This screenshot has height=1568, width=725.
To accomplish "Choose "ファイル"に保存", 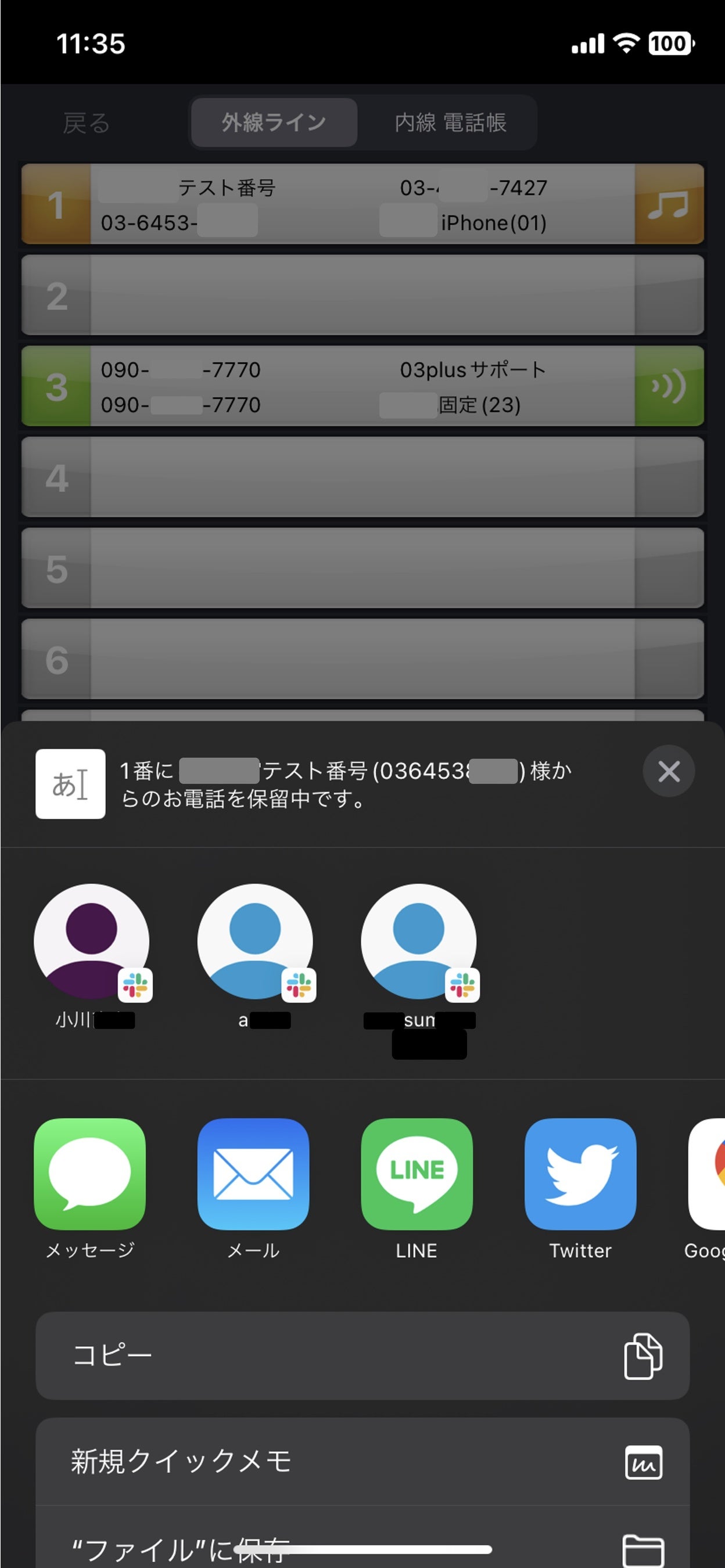I will pos(362,1546).
